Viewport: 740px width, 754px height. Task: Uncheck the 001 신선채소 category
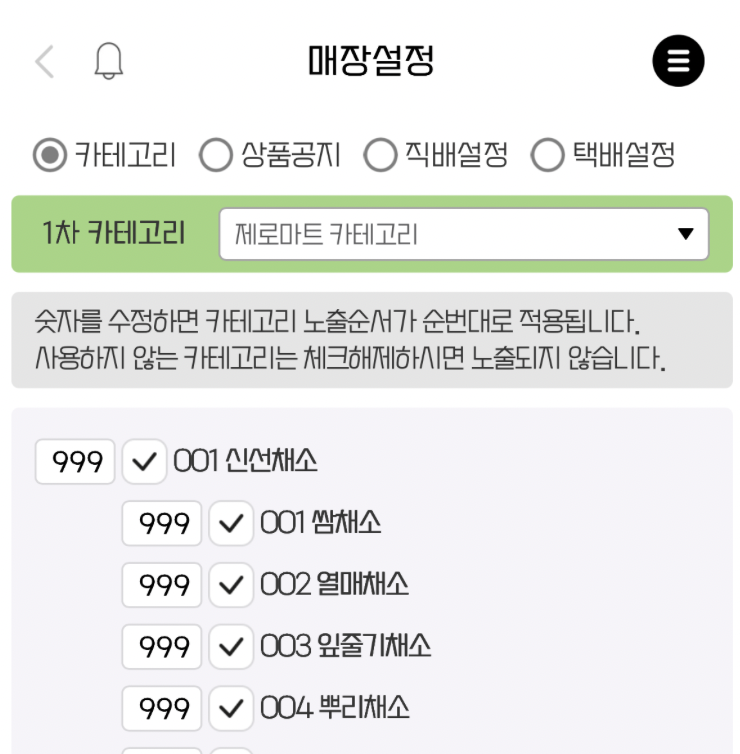click(145, 462)
